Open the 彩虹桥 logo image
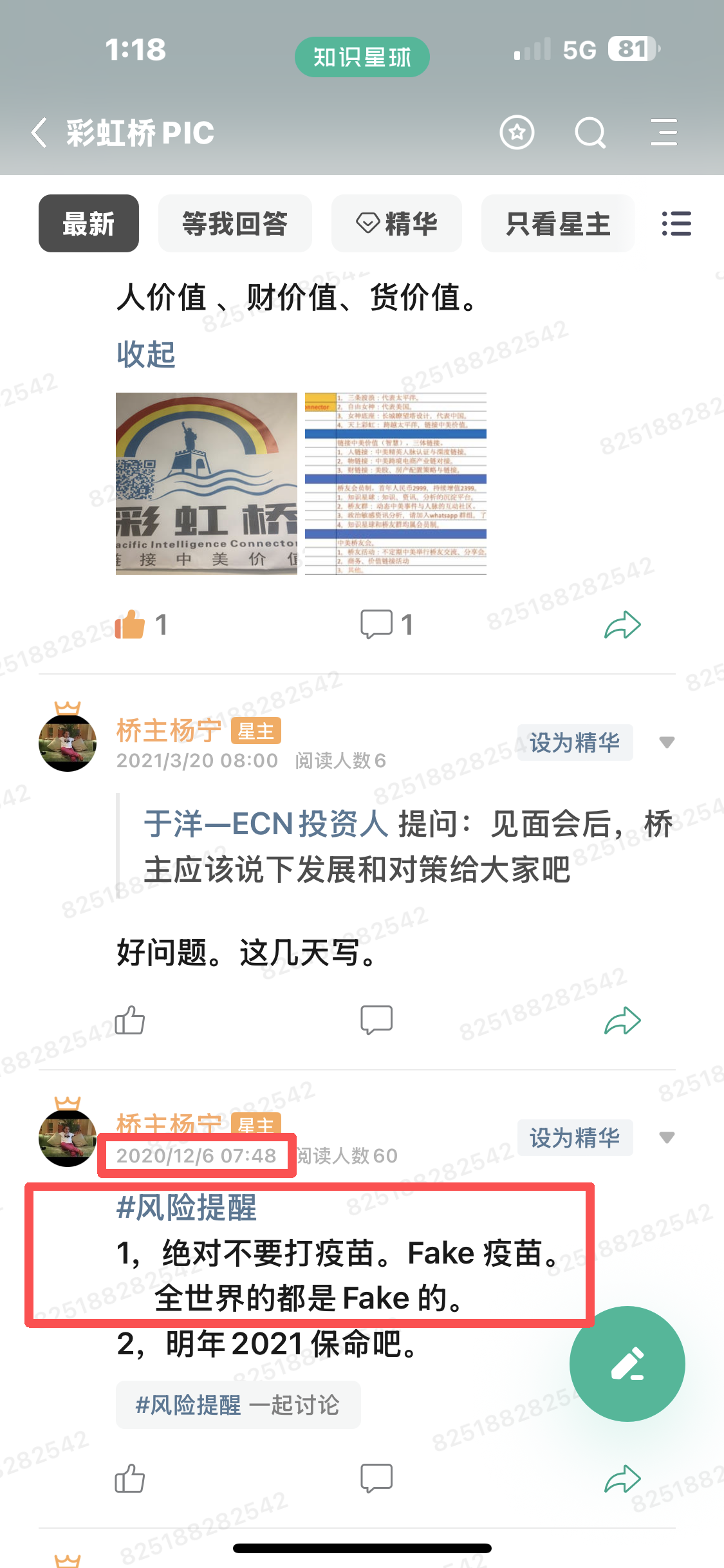Screen dimensions: 724x1568 pyautogui.click(x=207, y=483)
